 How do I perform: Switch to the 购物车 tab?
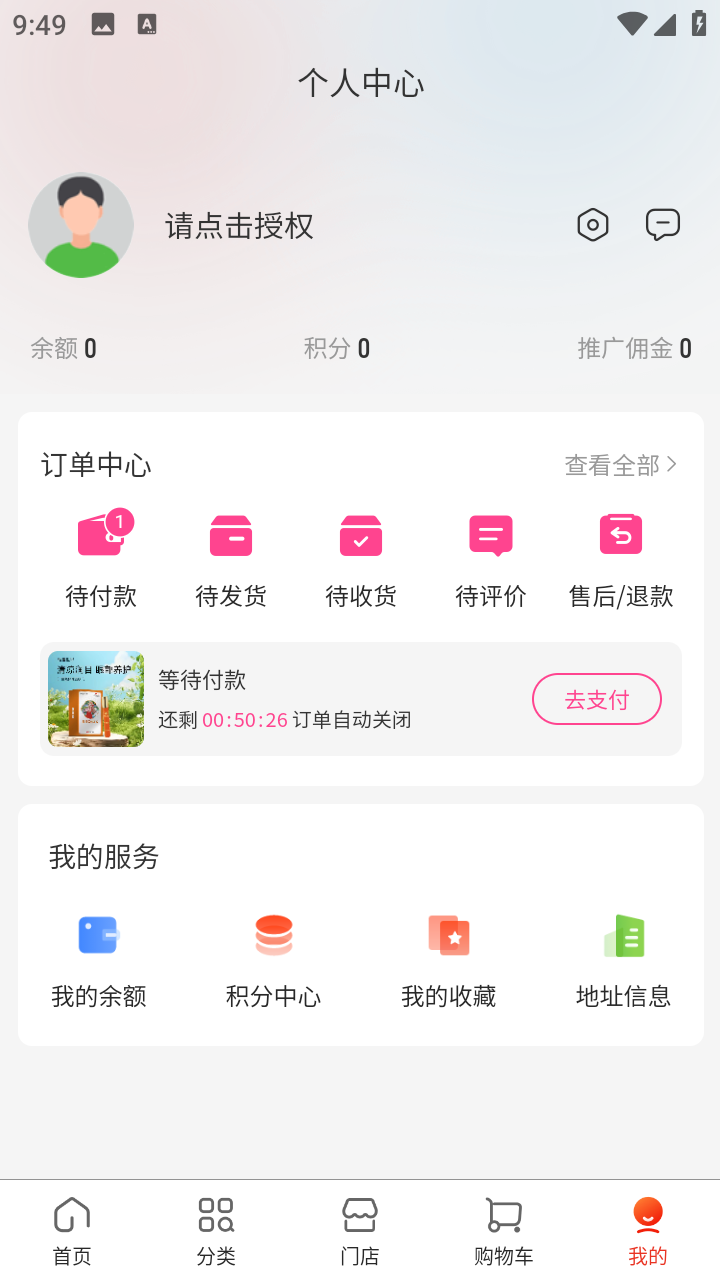[504, 1231]
